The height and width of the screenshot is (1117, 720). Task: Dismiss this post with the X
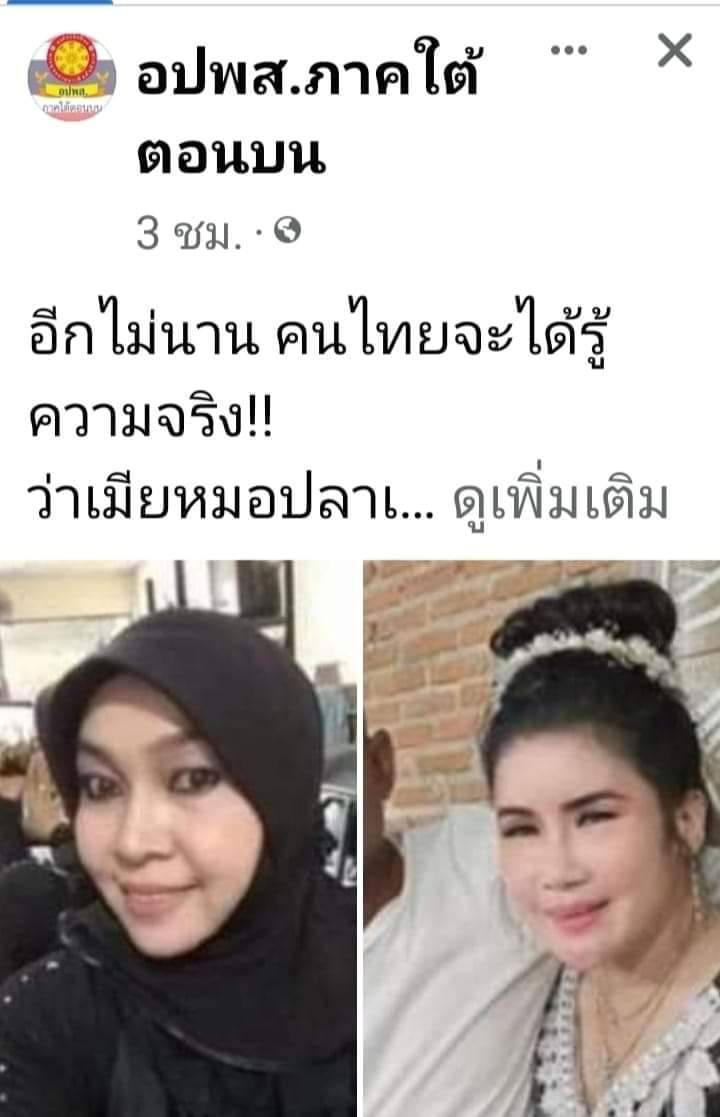tap(674, 51)
